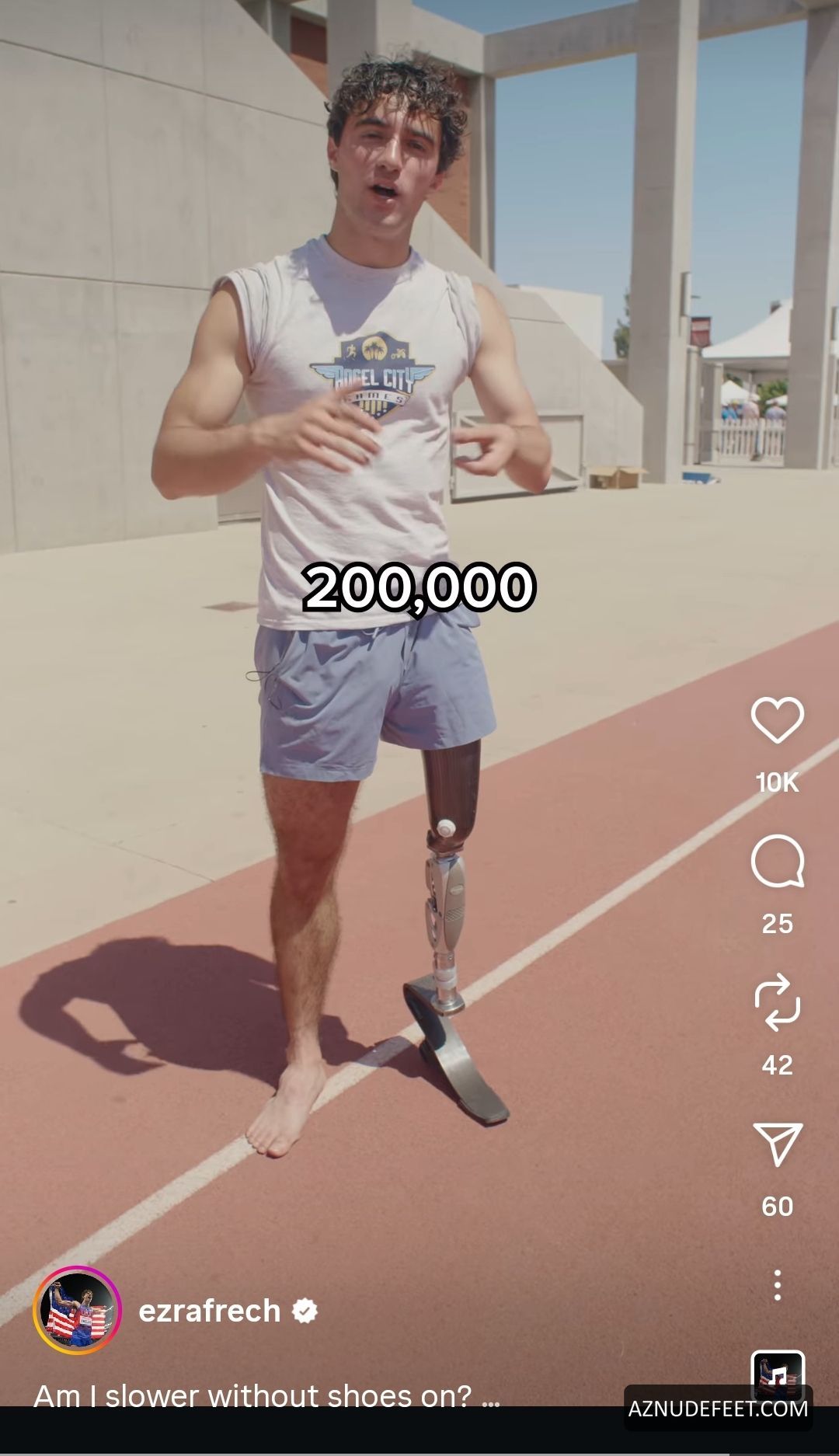Visit the ezrafrech username profile

(x=209, y=1311)
